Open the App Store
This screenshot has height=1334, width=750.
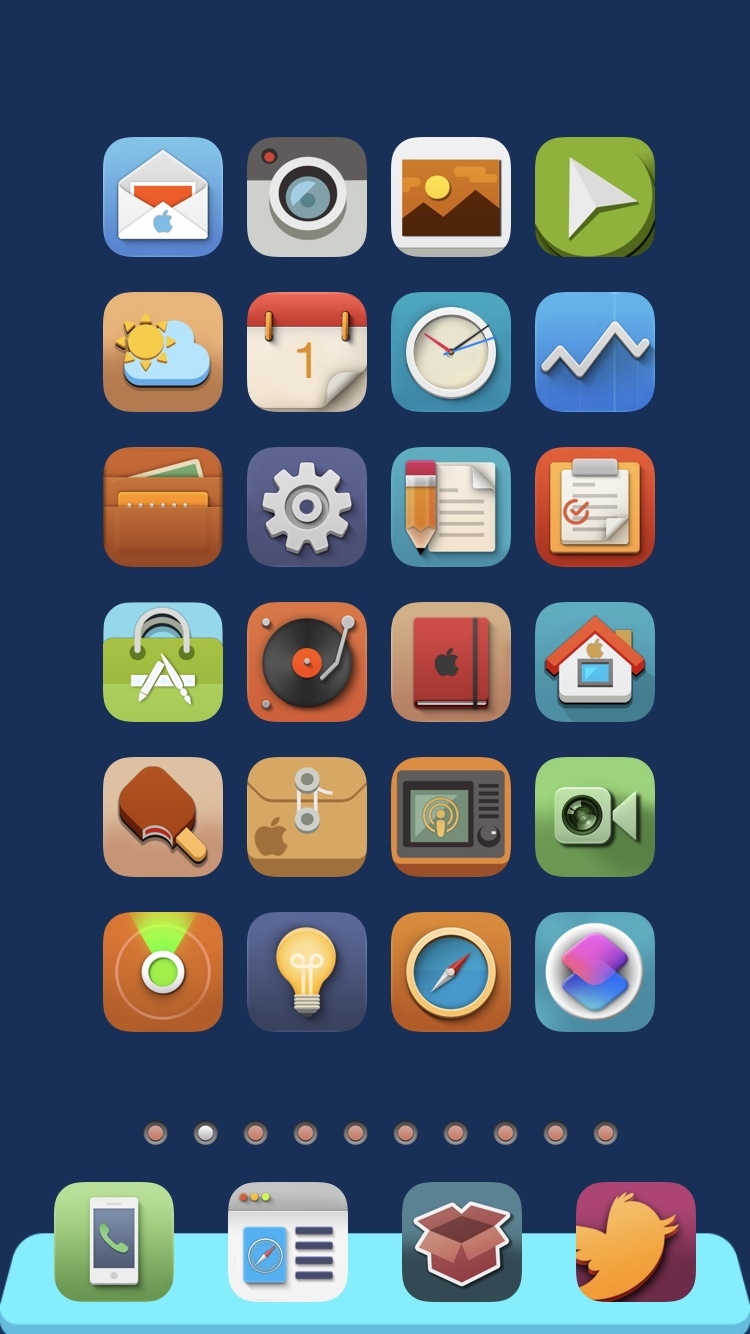click(x=163, y=662)
